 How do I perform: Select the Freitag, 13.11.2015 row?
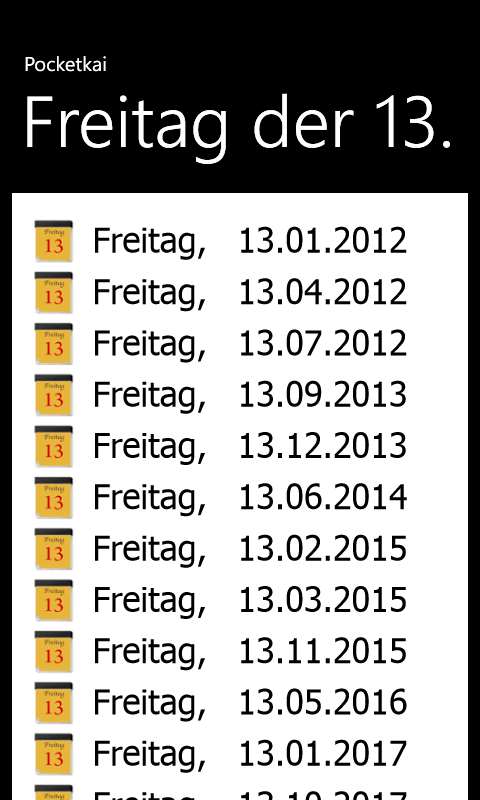(x=240, y=652)
